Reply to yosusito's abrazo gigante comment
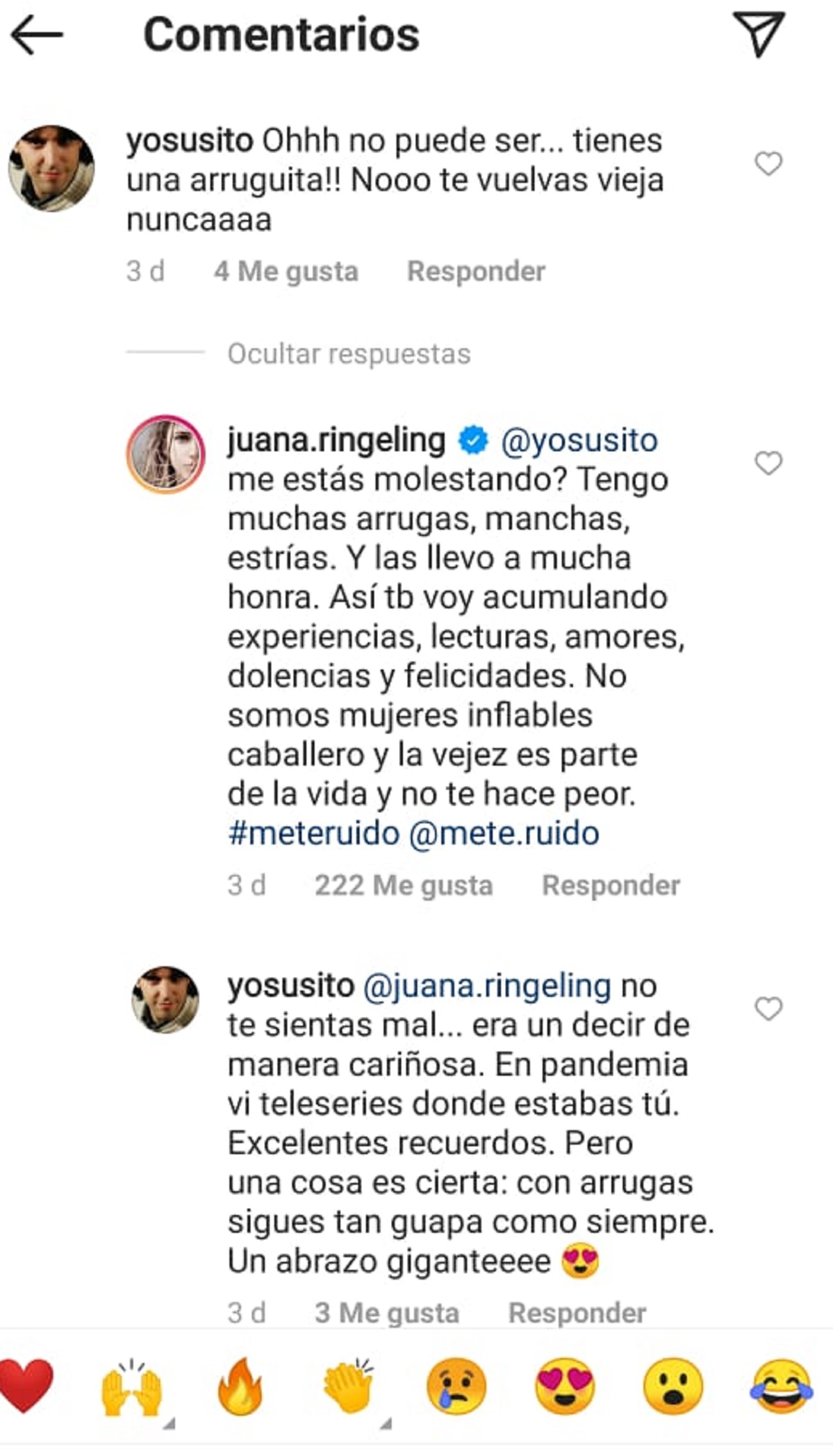Viewport: 833px width, 1456px height. (x=577, y=1313)
